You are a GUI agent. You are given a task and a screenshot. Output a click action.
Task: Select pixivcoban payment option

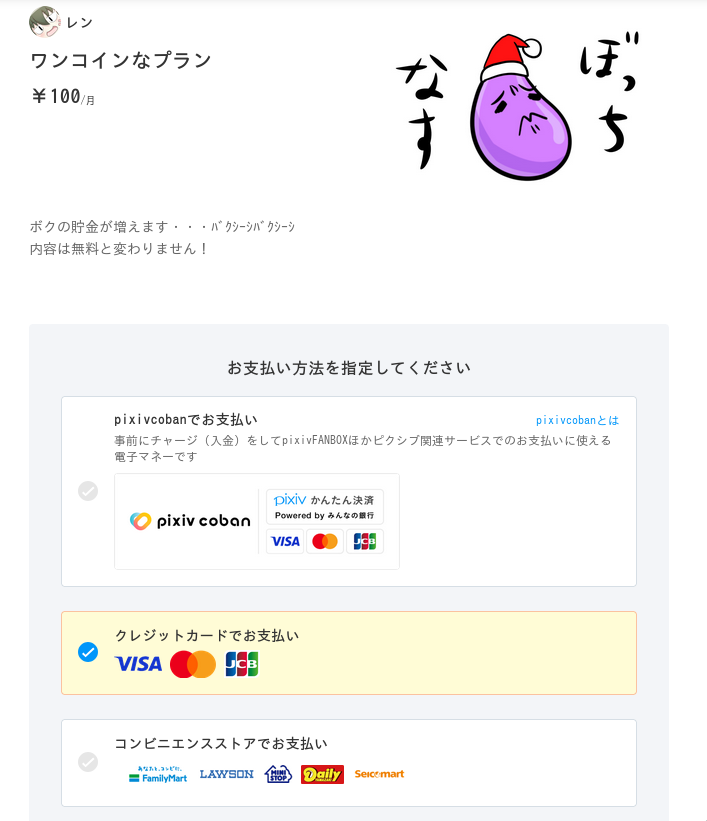[88, 491]
